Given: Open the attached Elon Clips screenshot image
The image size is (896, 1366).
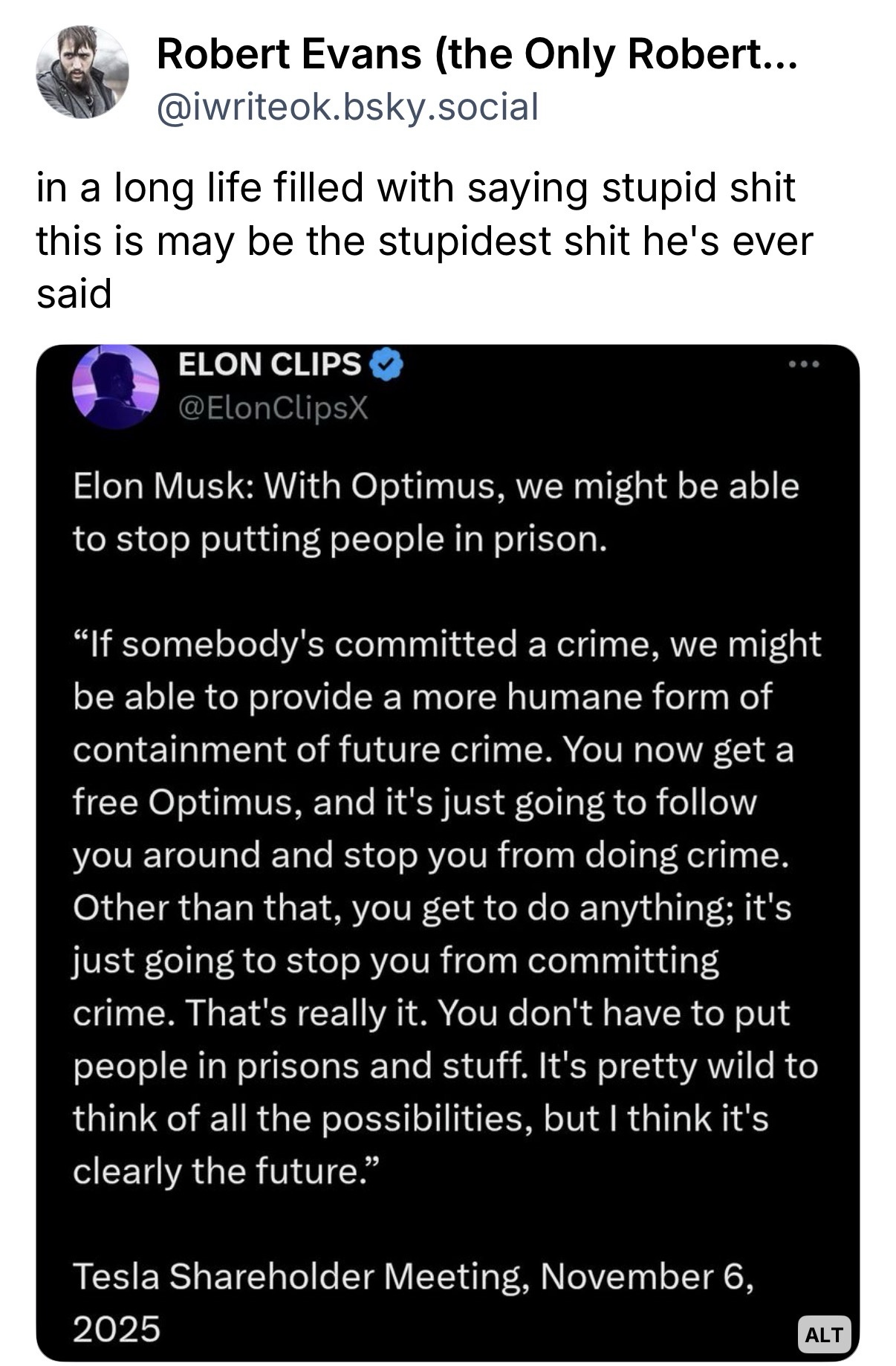Looking at the screenshot, I should [x=447, y=818].
